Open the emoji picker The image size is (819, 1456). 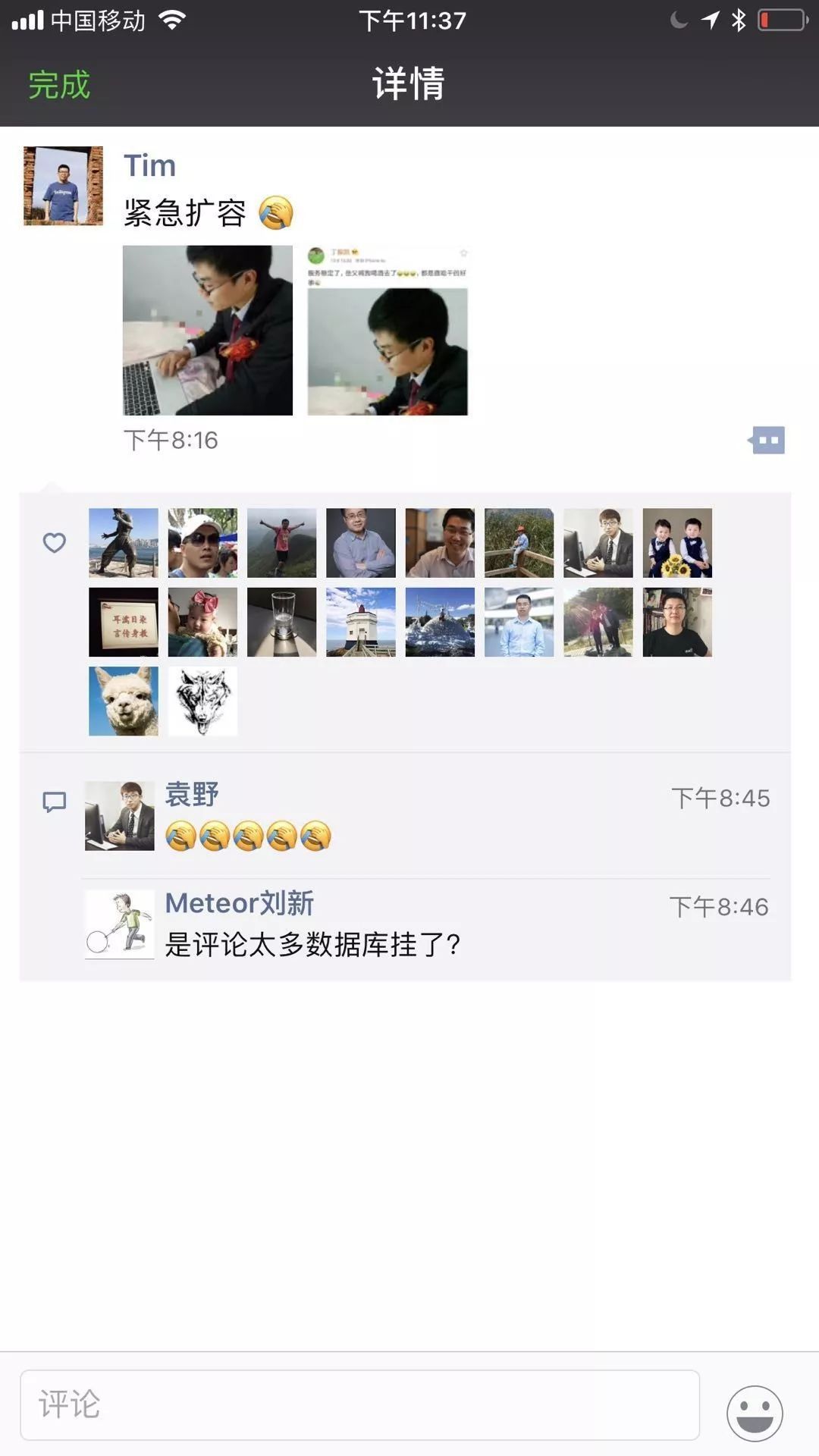pyautogui.click(x=755, y=1413)
